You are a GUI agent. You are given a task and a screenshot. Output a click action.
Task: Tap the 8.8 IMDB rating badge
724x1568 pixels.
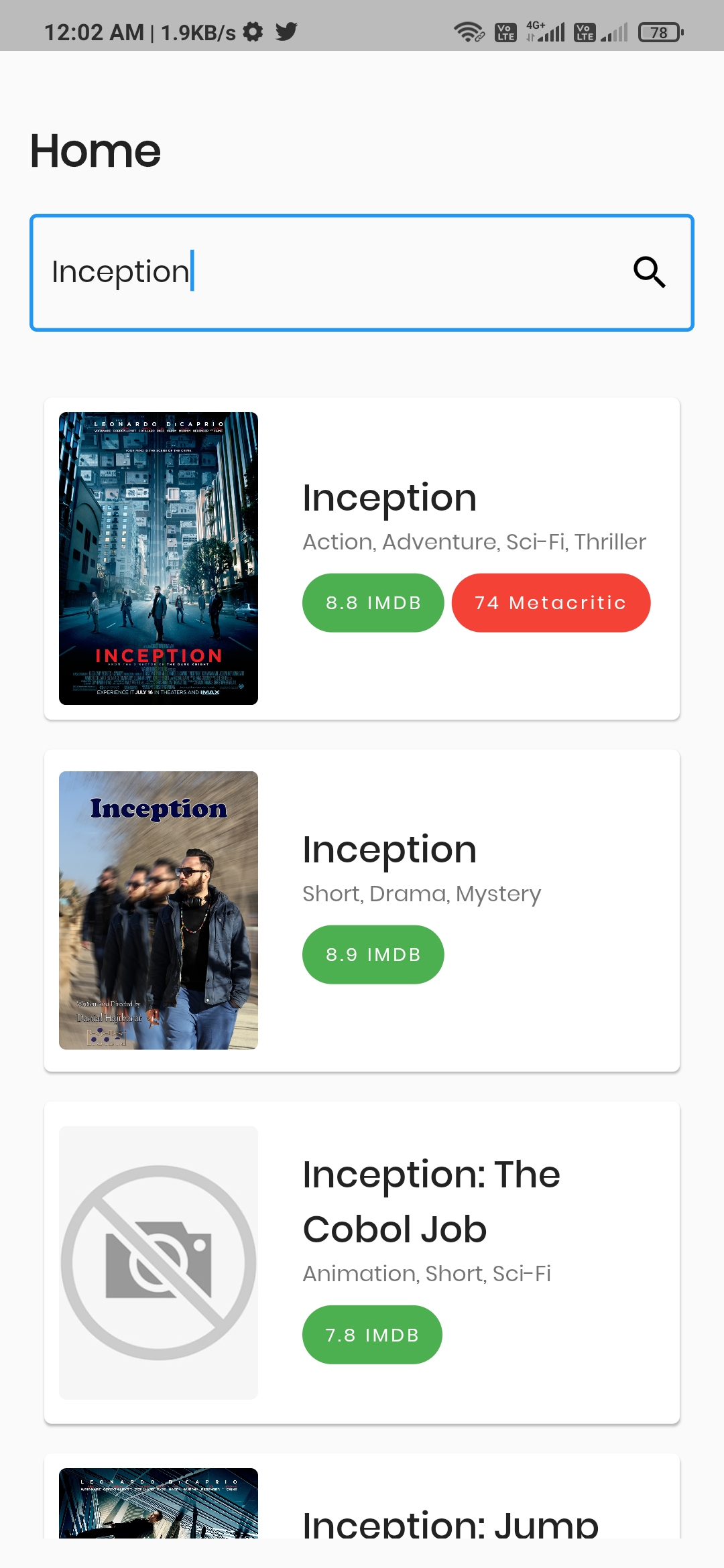373,602
